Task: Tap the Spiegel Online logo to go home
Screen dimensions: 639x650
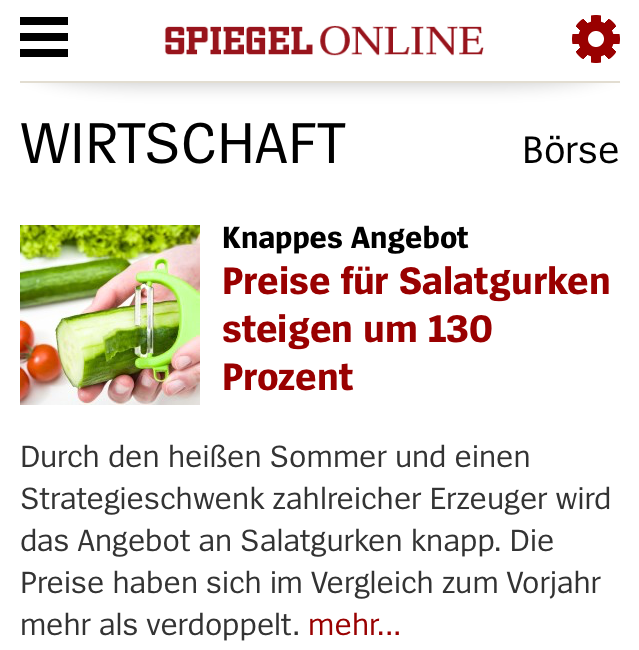Action: click(324, 40)
